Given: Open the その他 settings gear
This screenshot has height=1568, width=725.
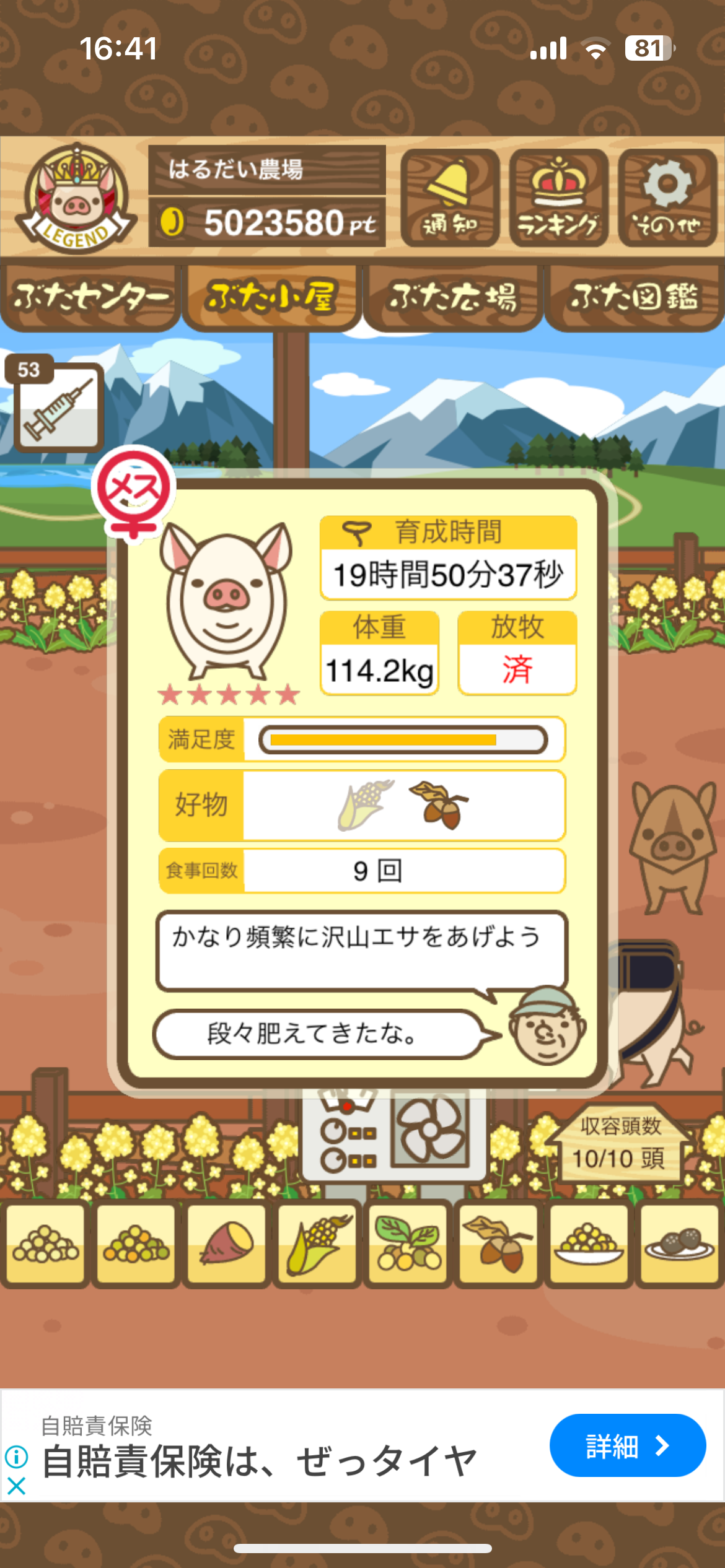Looking at the screenshot, I should pyautogui.click(x=667, y=198).
